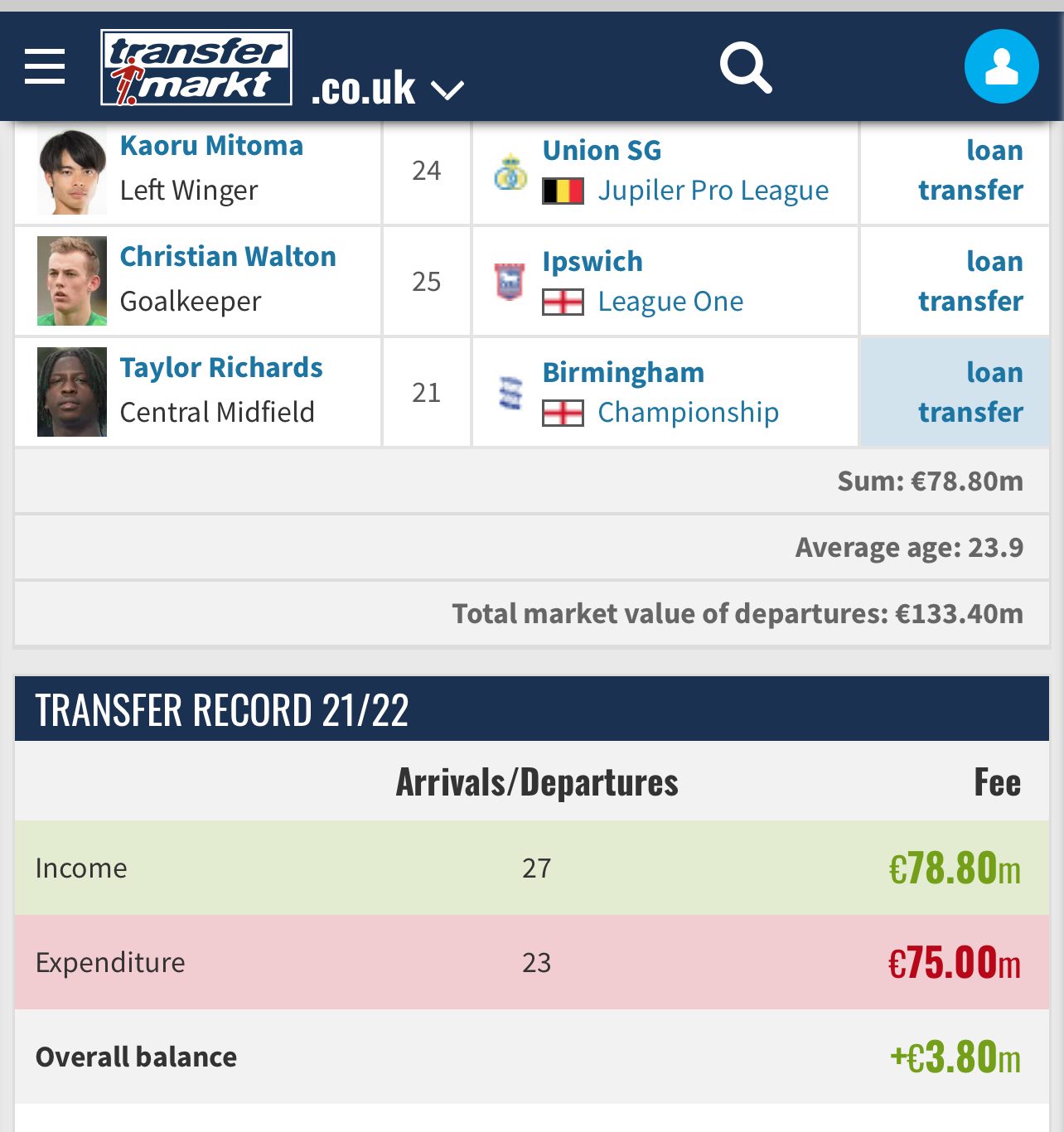Open loan transfer details for Kaoru Mitoma
The image size is (1064, 1132).
pos(970,171)
